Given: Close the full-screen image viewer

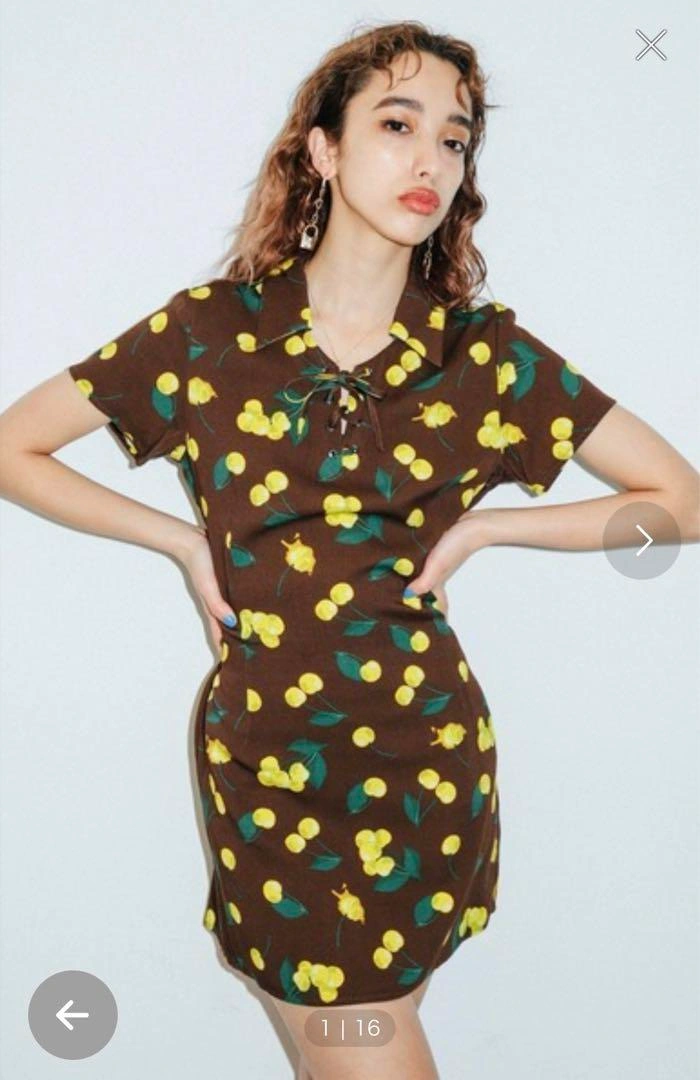Looking at the screenshot, I should click(651, 45).
